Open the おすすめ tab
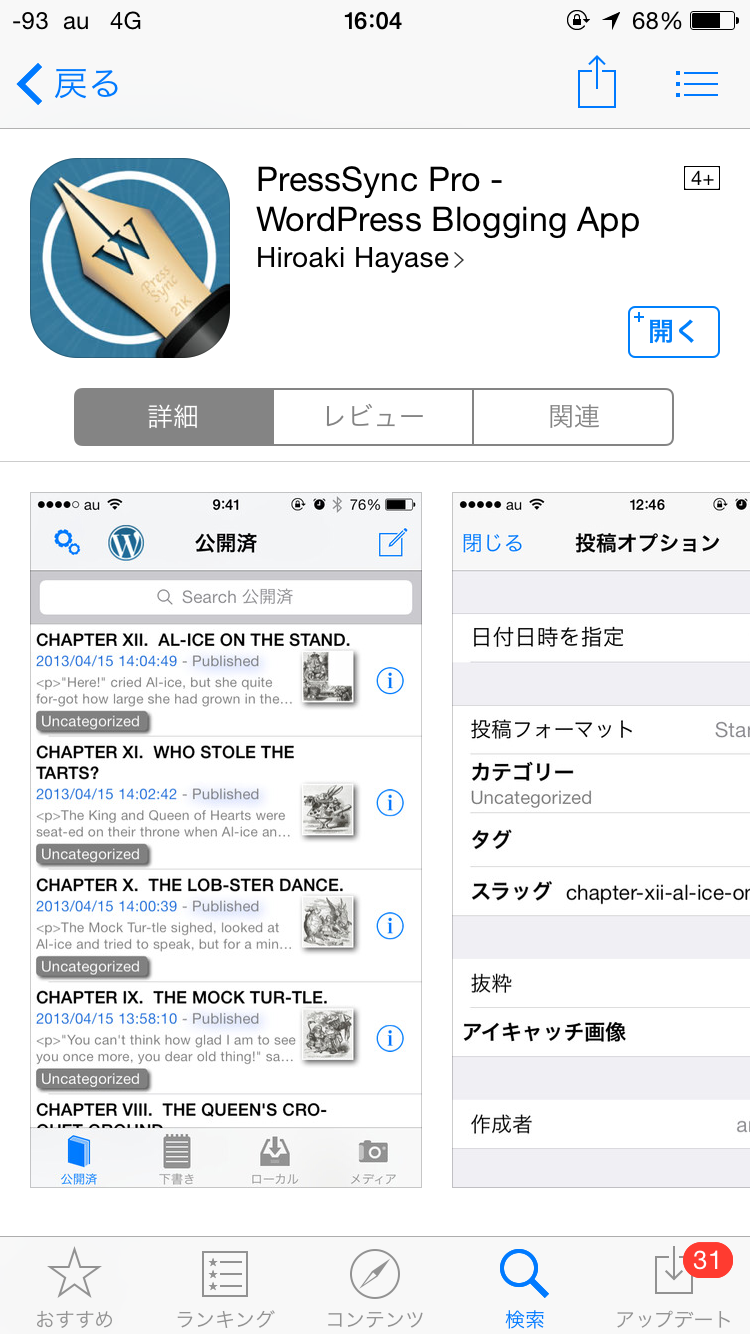The height and width of the screenshot is (1334, 750). tap(75, 1287)
